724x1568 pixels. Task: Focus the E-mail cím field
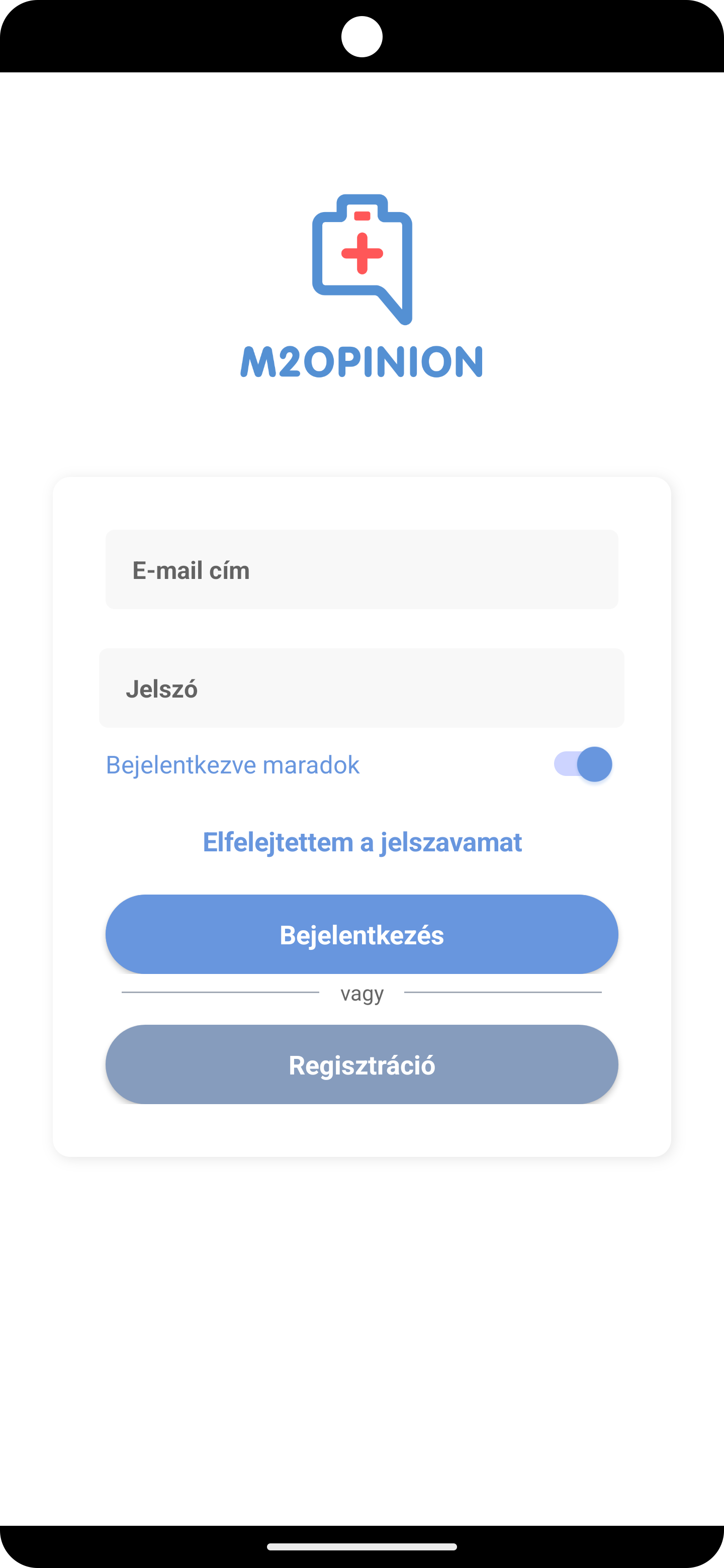(361, 570)
